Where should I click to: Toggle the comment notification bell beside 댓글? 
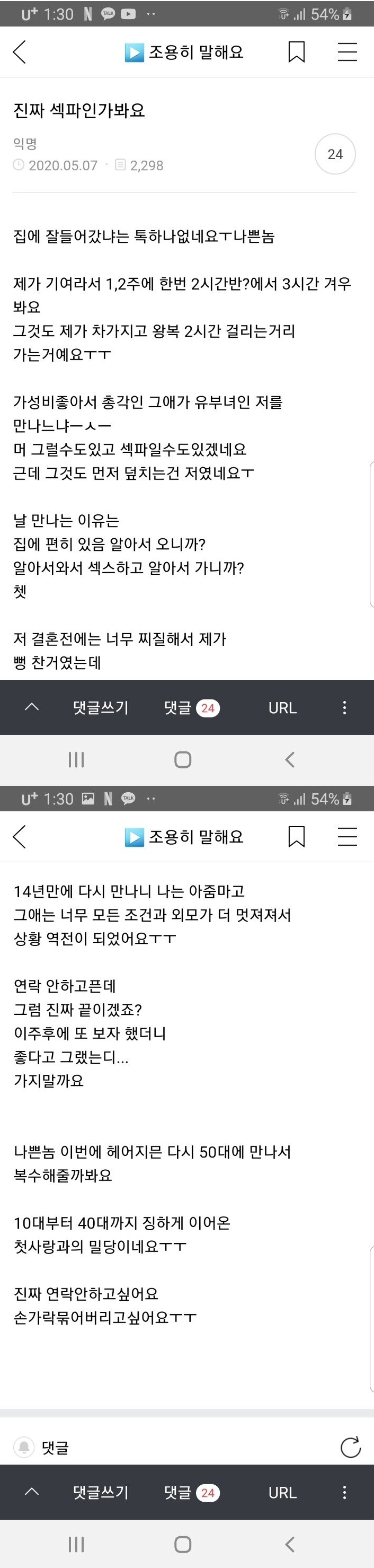pyautogui.click(x=24, y=1448)
